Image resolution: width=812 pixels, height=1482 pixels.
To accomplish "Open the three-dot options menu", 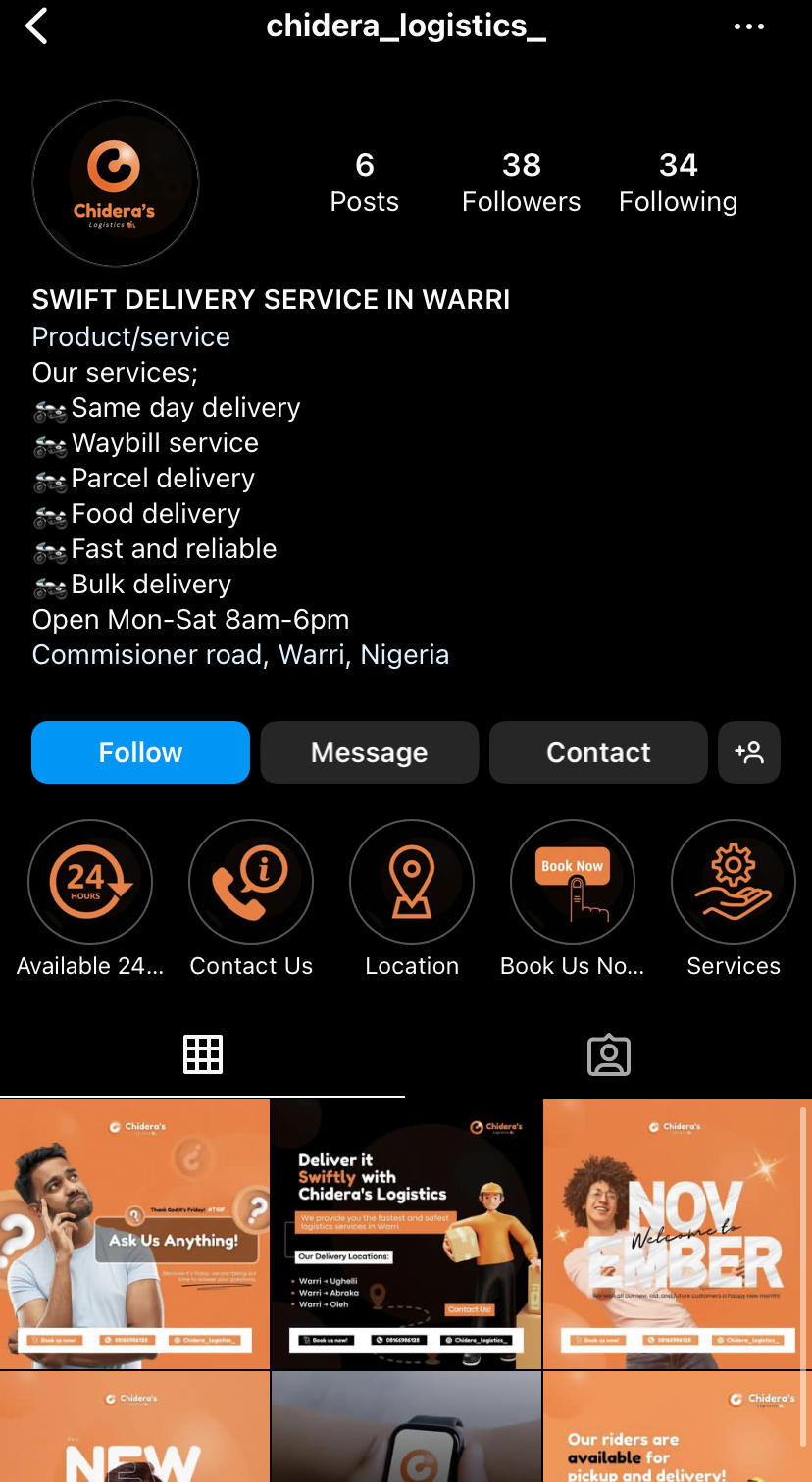I will 749,26.
